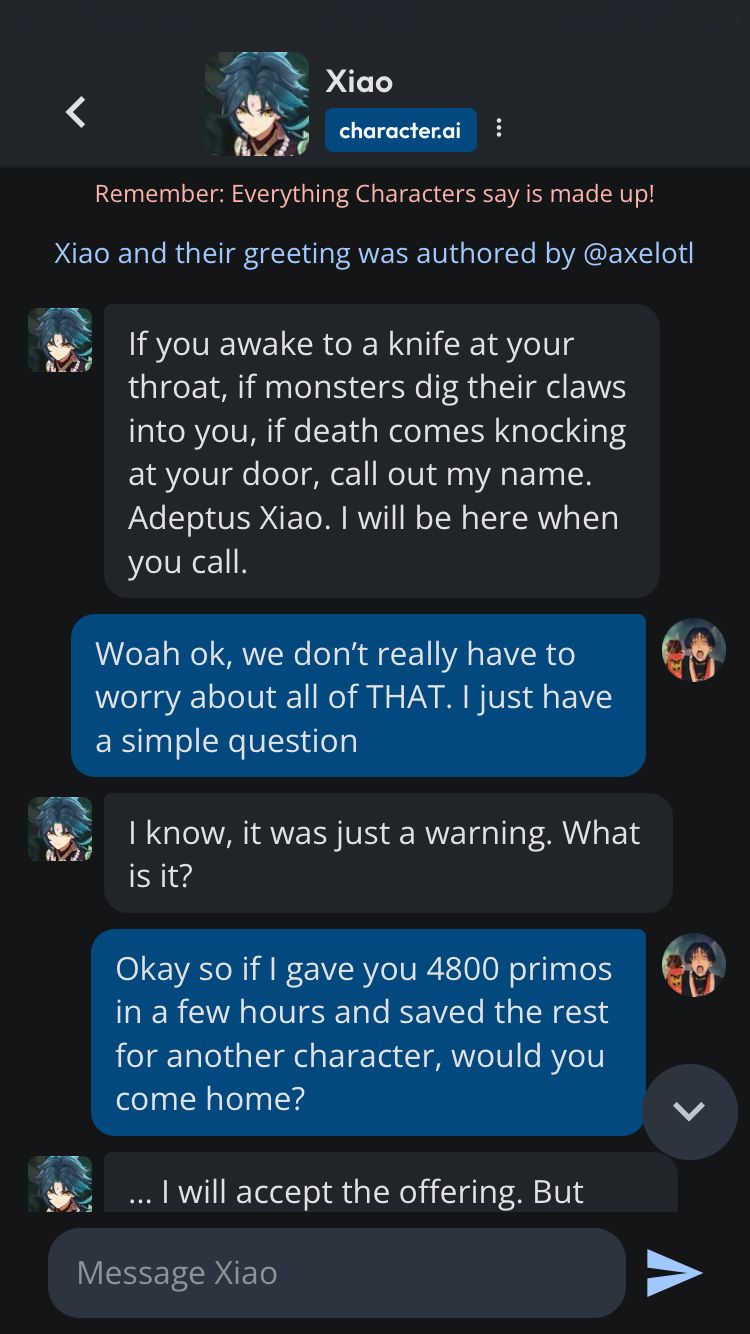Image resolution: width=750 pixels, height=1334 pixels.
Task: Select the Message Xiao input field
Action: pos(337,1272)
